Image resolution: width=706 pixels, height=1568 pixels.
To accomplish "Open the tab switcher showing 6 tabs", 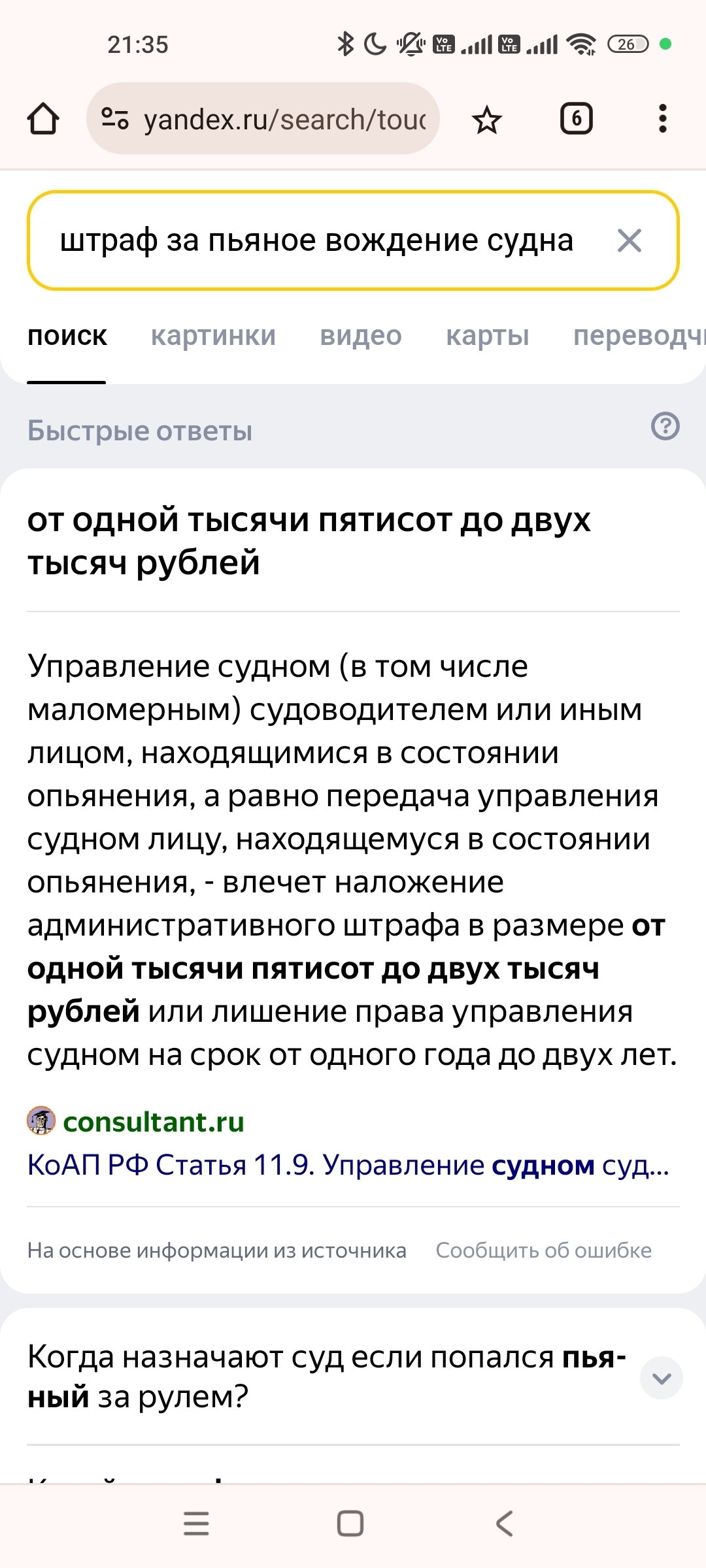I will pyautogui.click(x=576, y=119).
